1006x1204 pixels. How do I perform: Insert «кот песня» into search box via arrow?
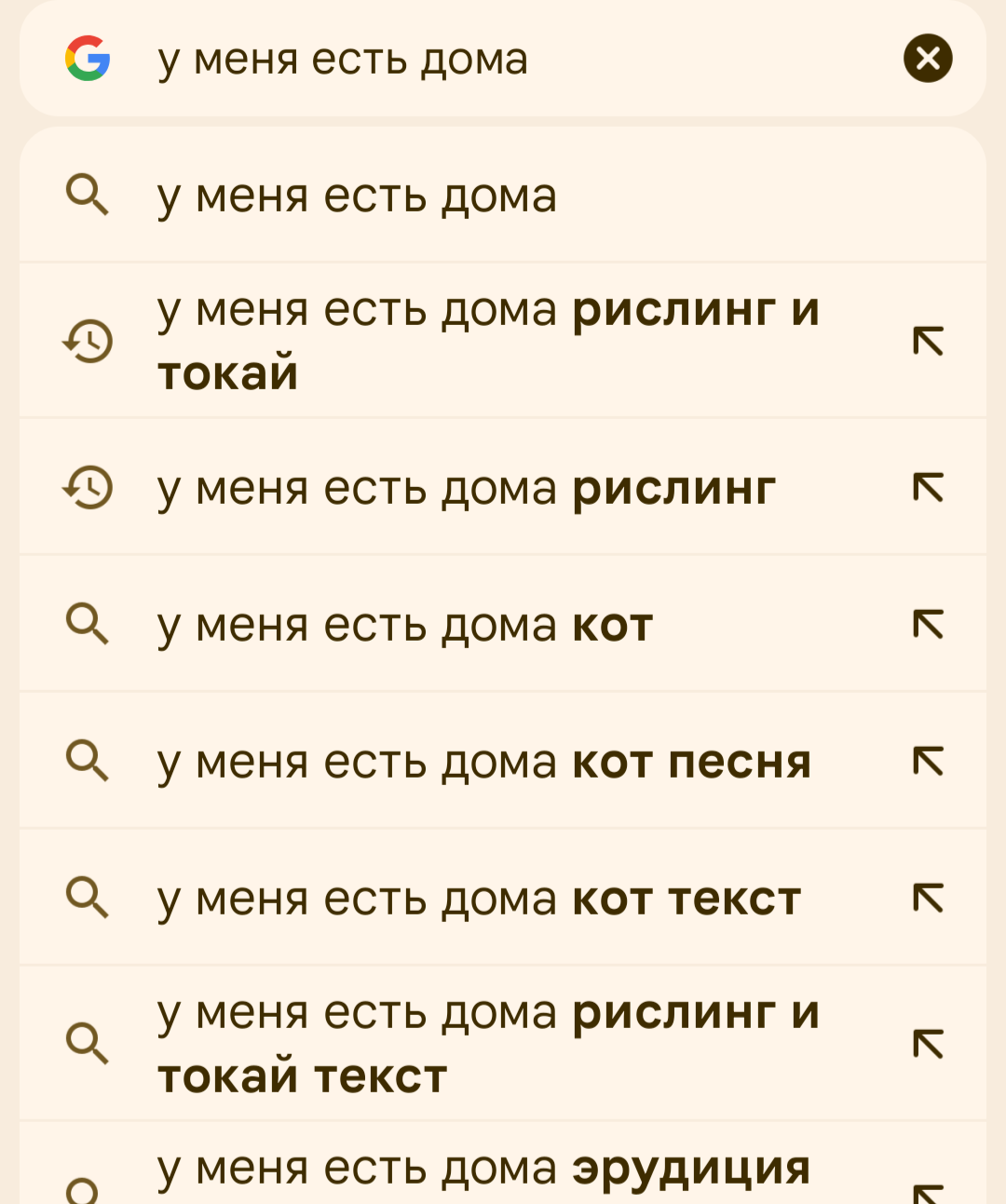[928, 762]
